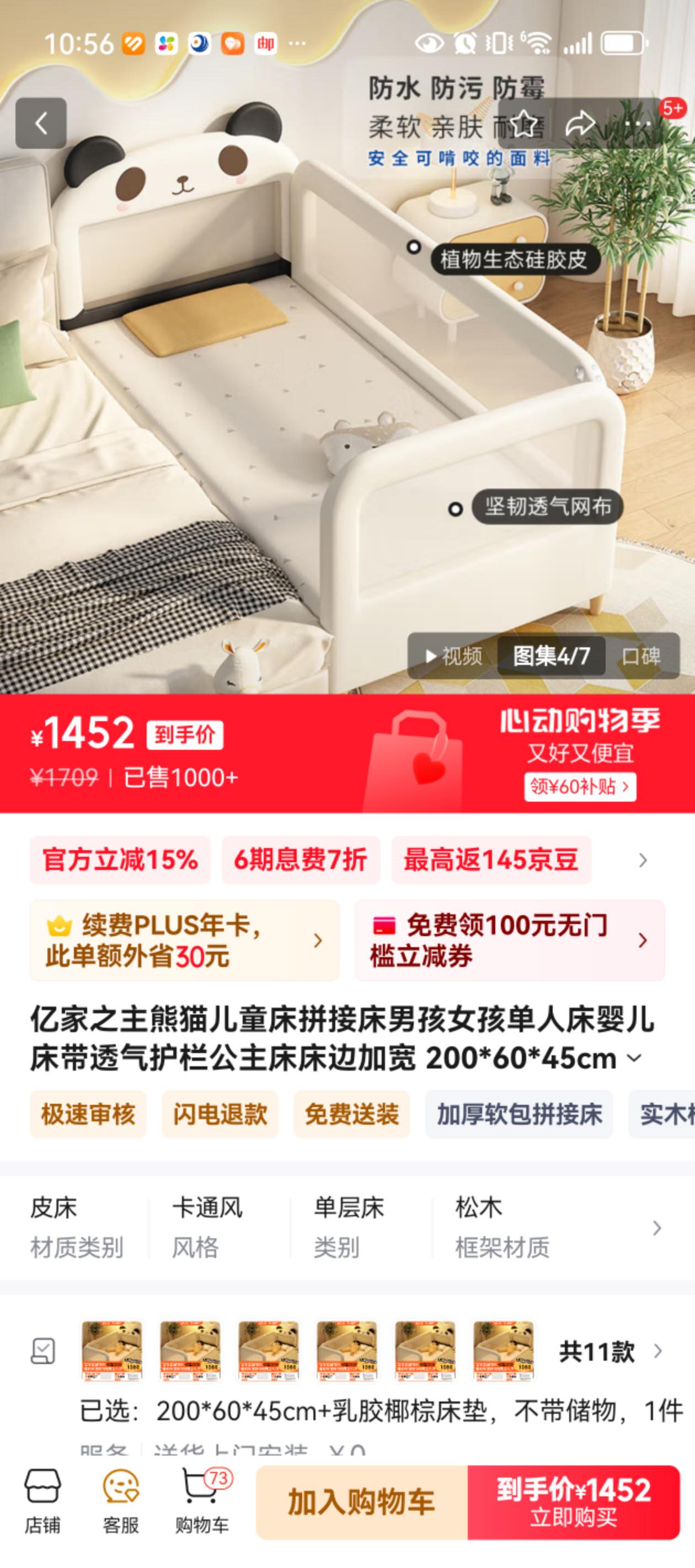
Task: Switch to the 口碑 reviews tab
Action: click(x=641, y=656)
